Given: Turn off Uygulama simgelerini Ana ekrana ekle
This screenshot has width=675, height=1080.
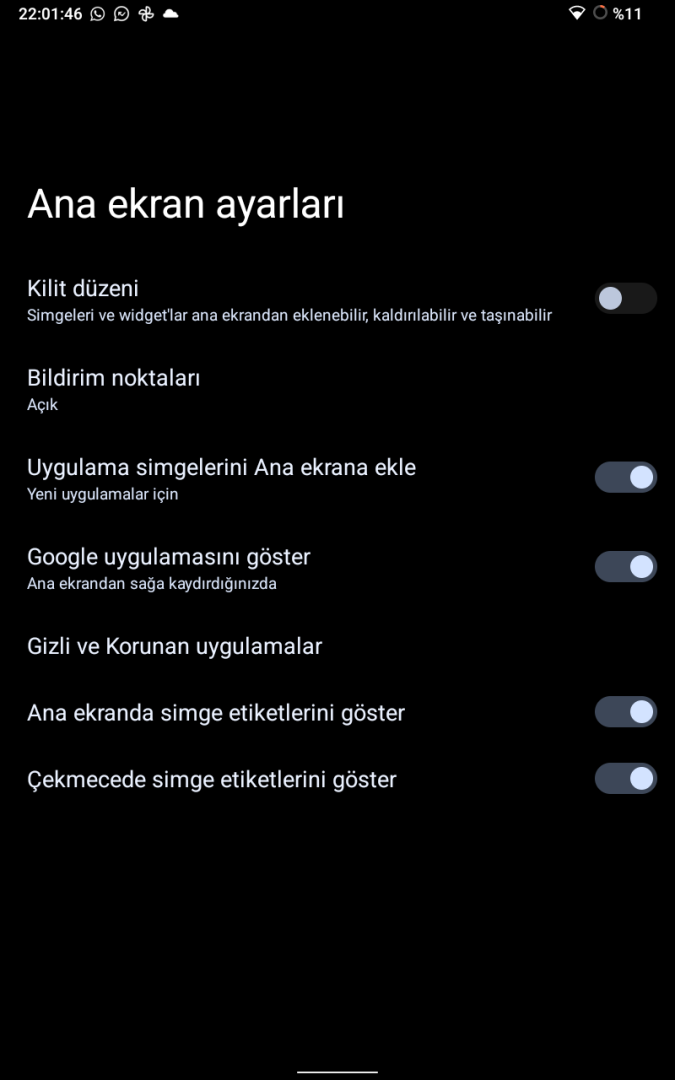Looking at the screenshot, I should click(625, 478).
